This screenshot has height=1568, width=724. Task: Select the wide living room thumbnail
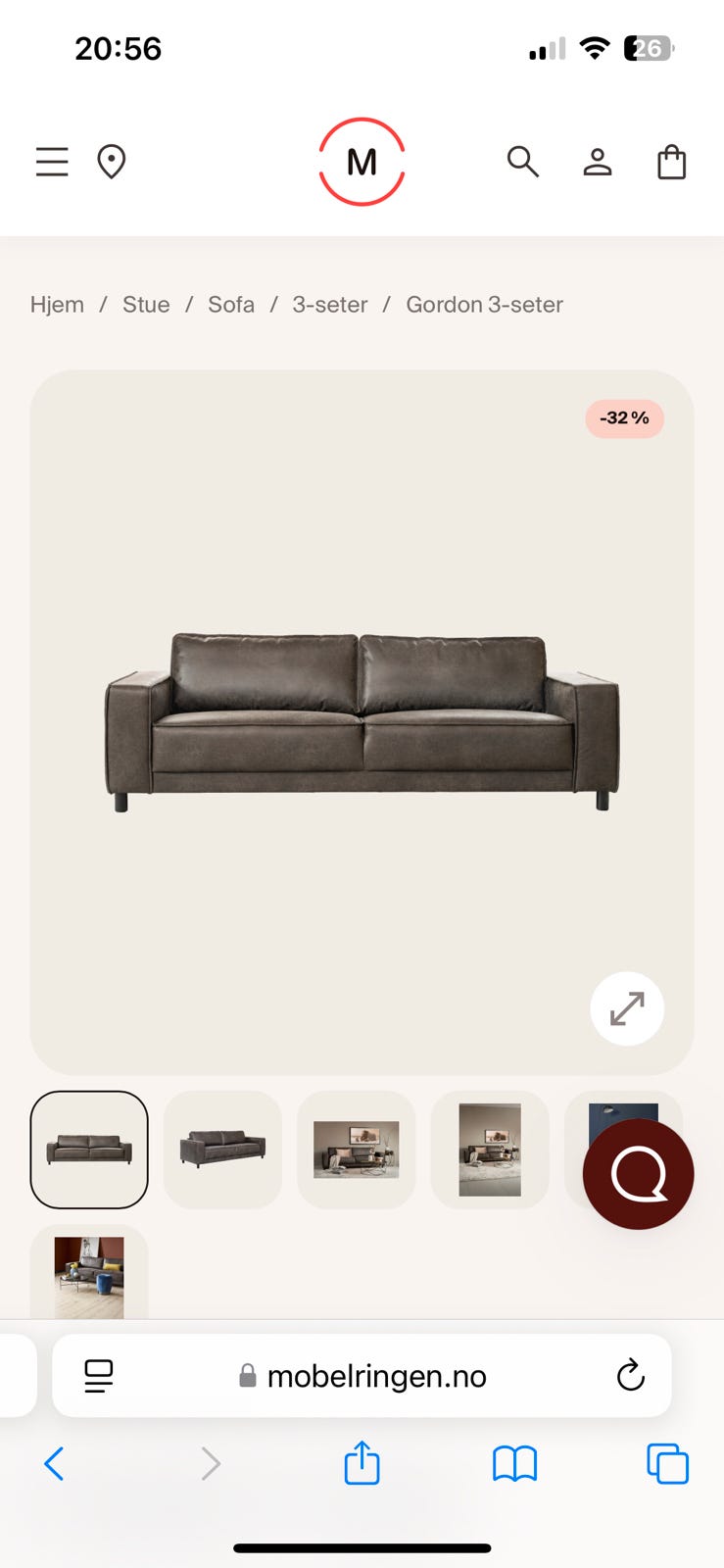point(357,1149)
